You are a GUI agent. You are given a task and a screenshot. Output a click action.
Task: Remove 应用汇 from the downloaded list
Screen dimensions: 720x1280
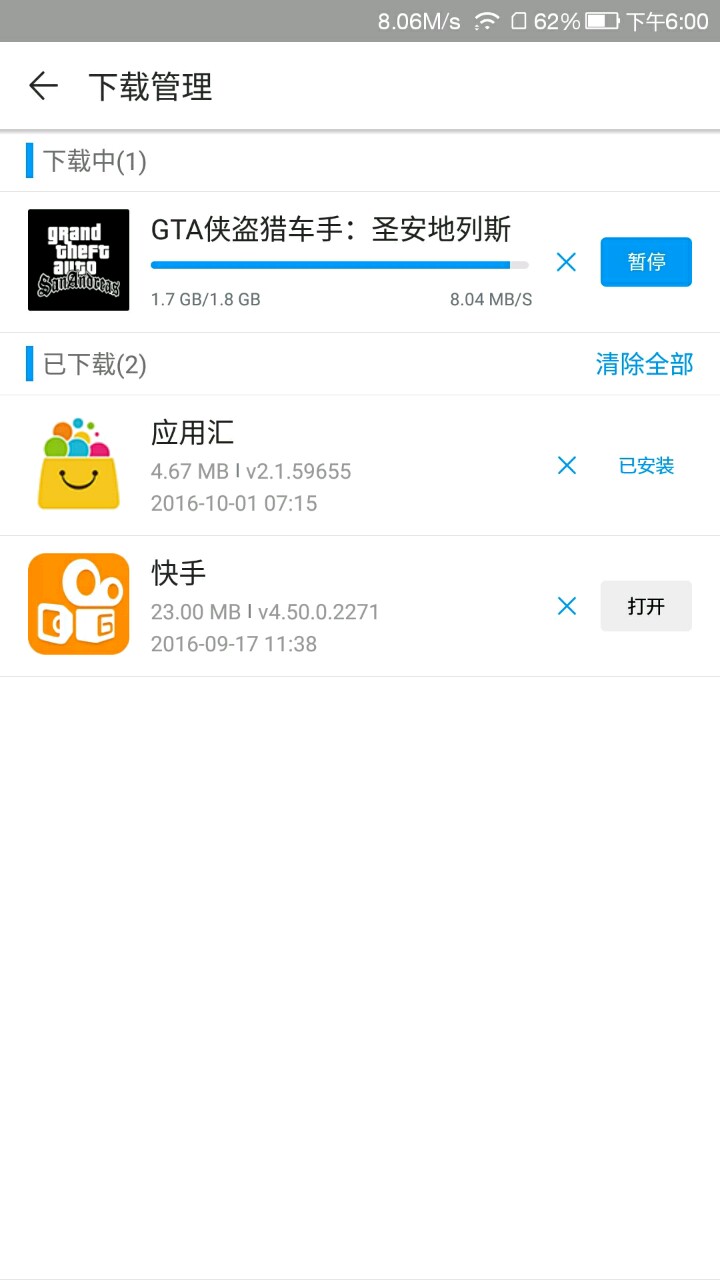coord(566,465)
